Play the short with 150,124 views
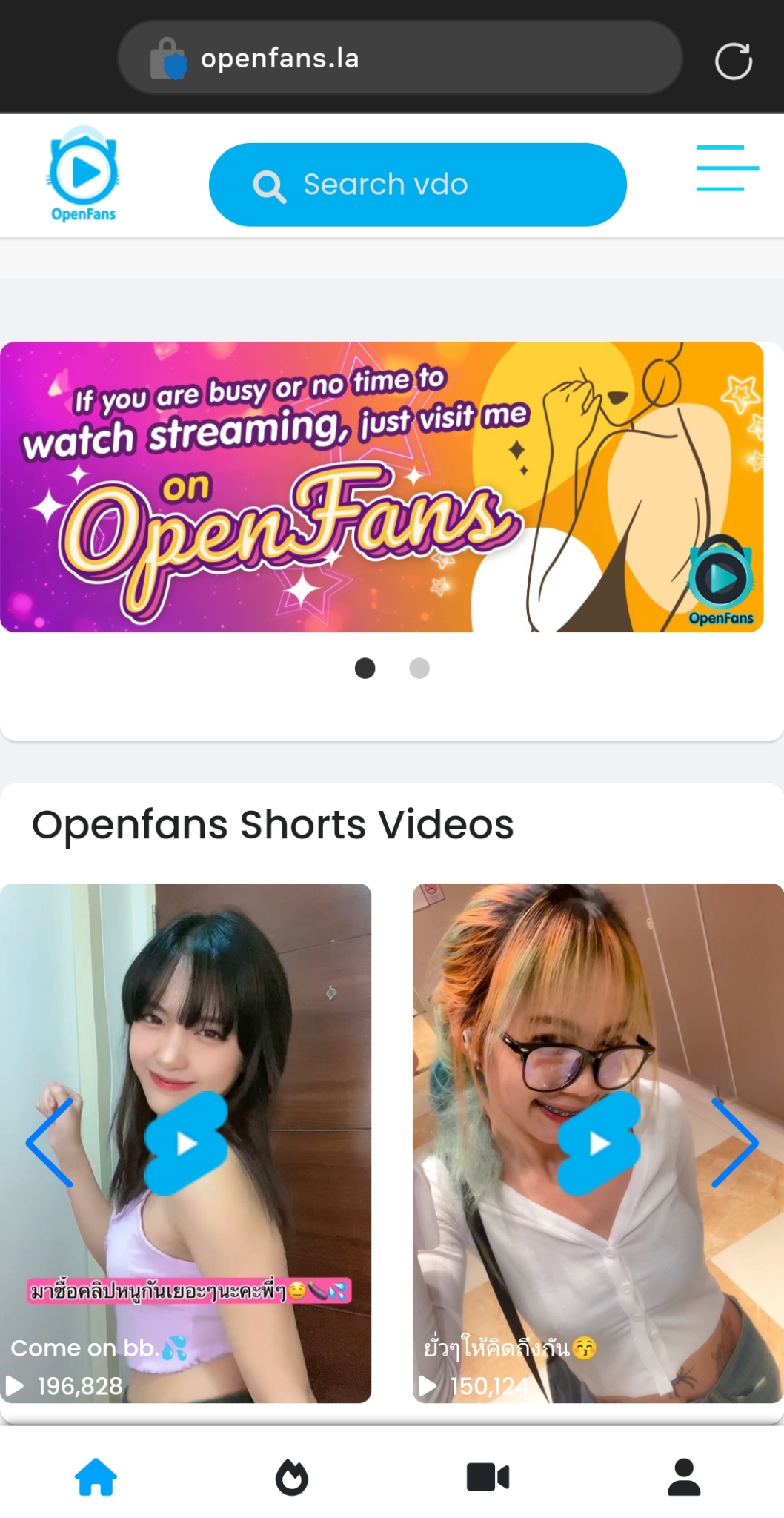Image resolution: width=784 pixels, height=1518 pixels. click(x=599, y=1144)
